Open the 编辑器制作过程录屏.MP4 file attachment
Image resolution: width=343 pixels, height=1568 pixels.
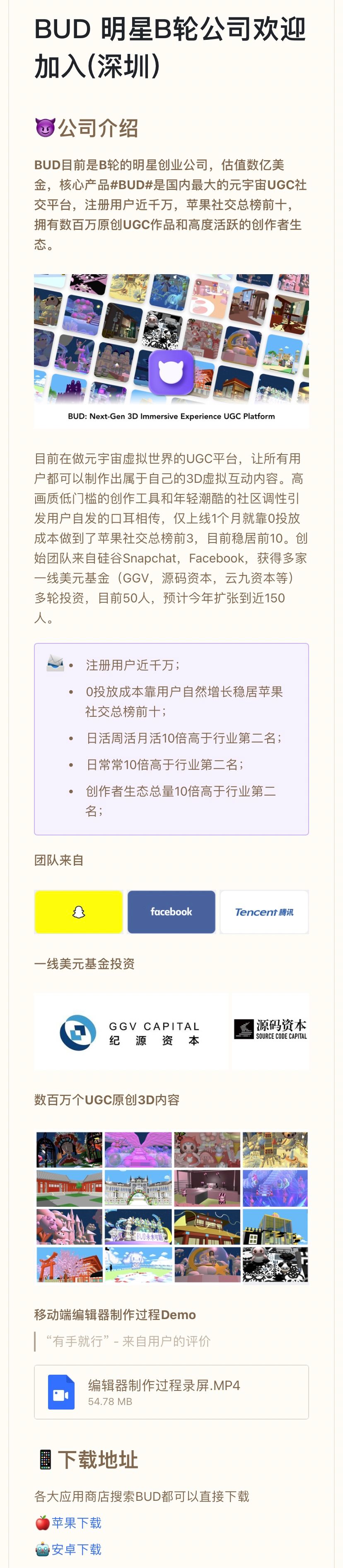164,1391
